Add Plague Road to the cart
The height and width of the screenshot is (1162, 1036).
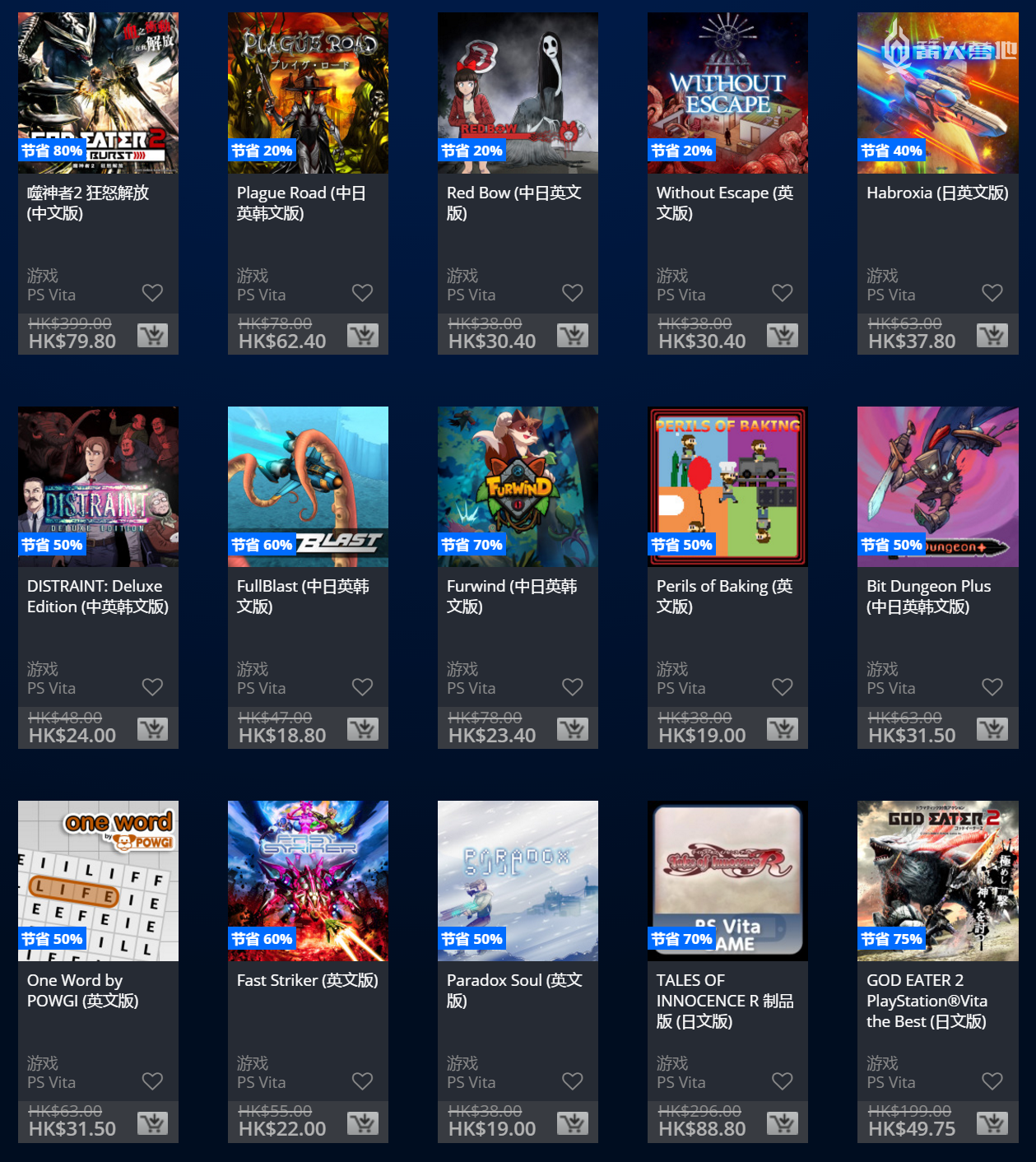362,335
